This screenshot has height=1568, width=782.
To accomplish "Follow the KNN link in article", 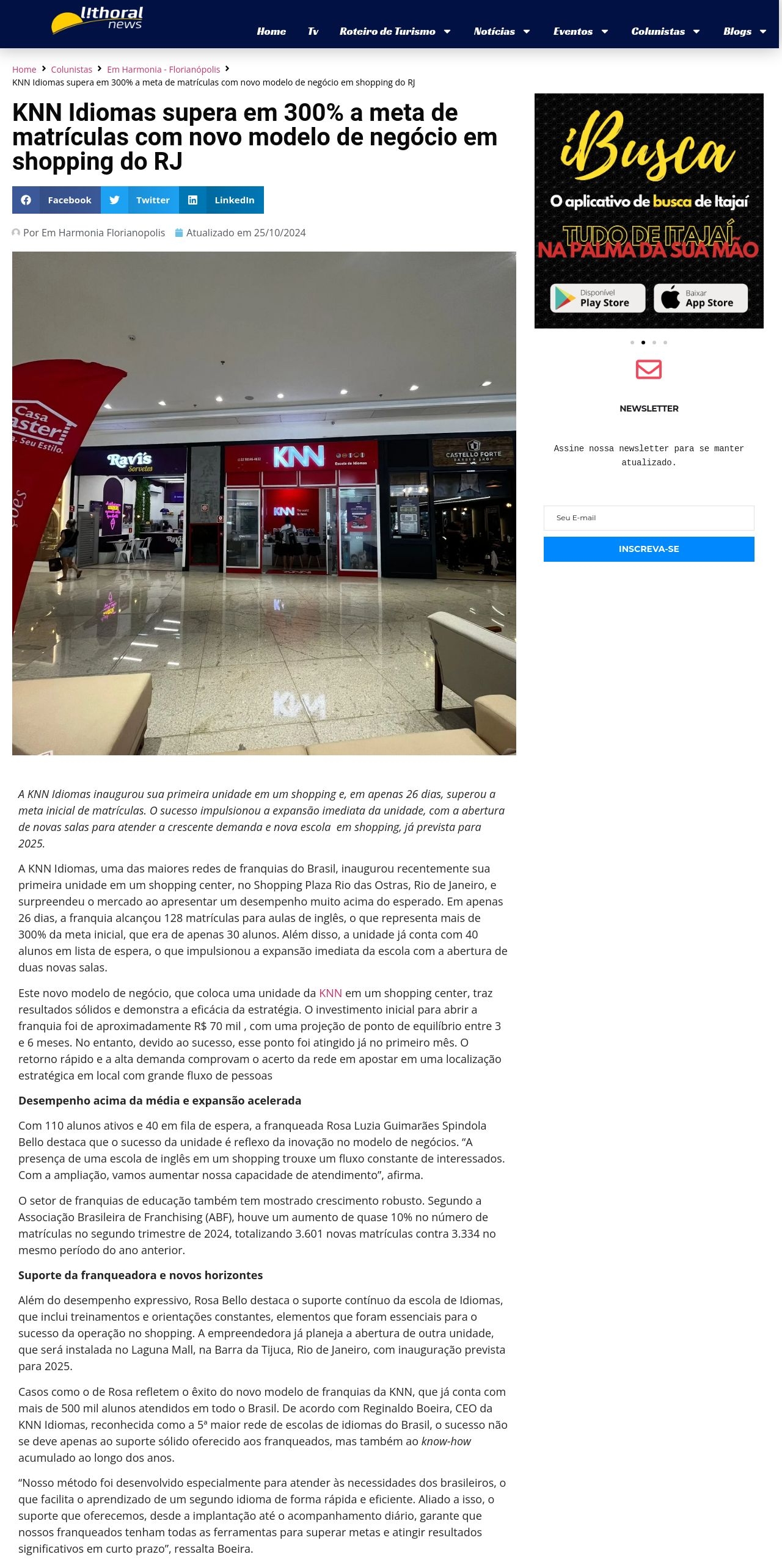I will [x=330, y=993].
